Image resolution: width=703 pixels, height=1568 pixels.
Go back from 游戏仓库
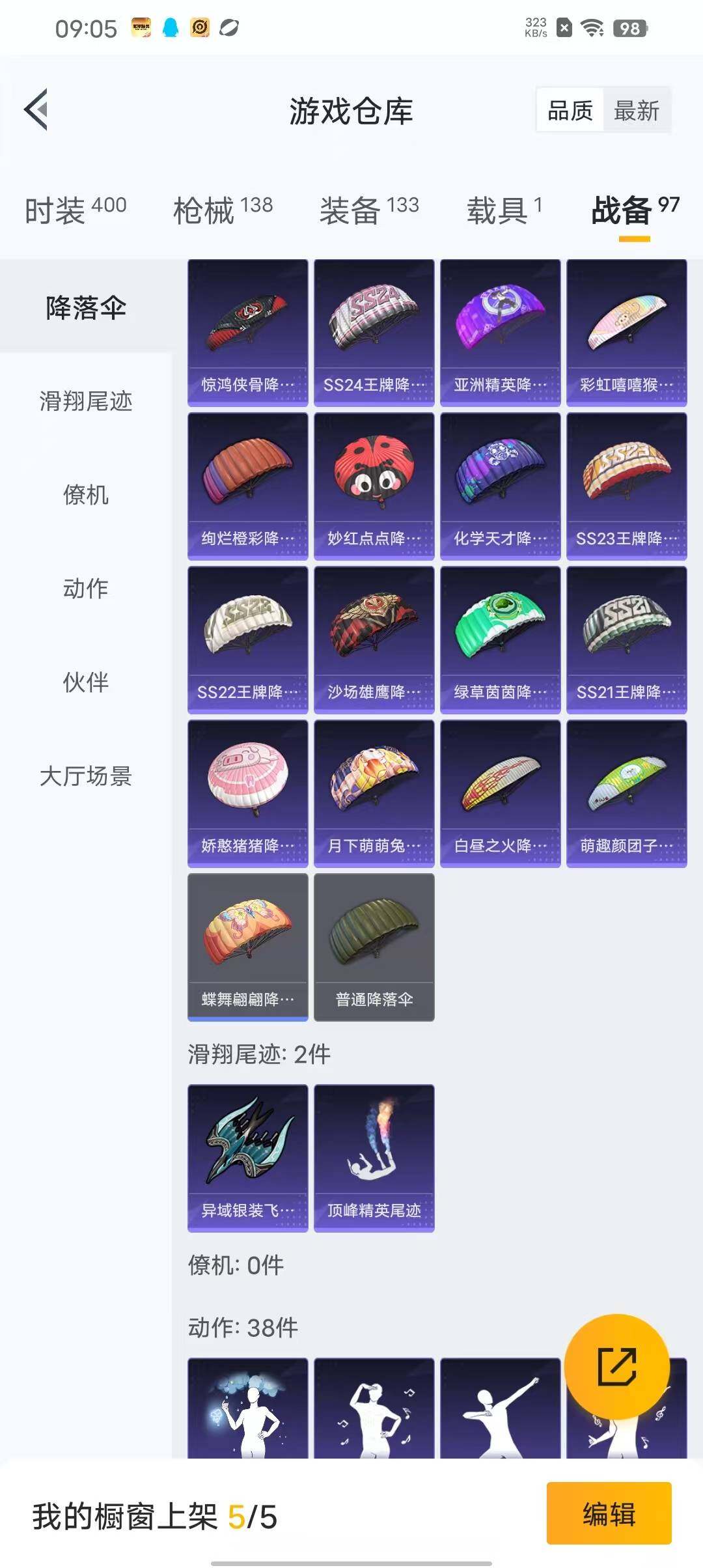pos(36,109)
